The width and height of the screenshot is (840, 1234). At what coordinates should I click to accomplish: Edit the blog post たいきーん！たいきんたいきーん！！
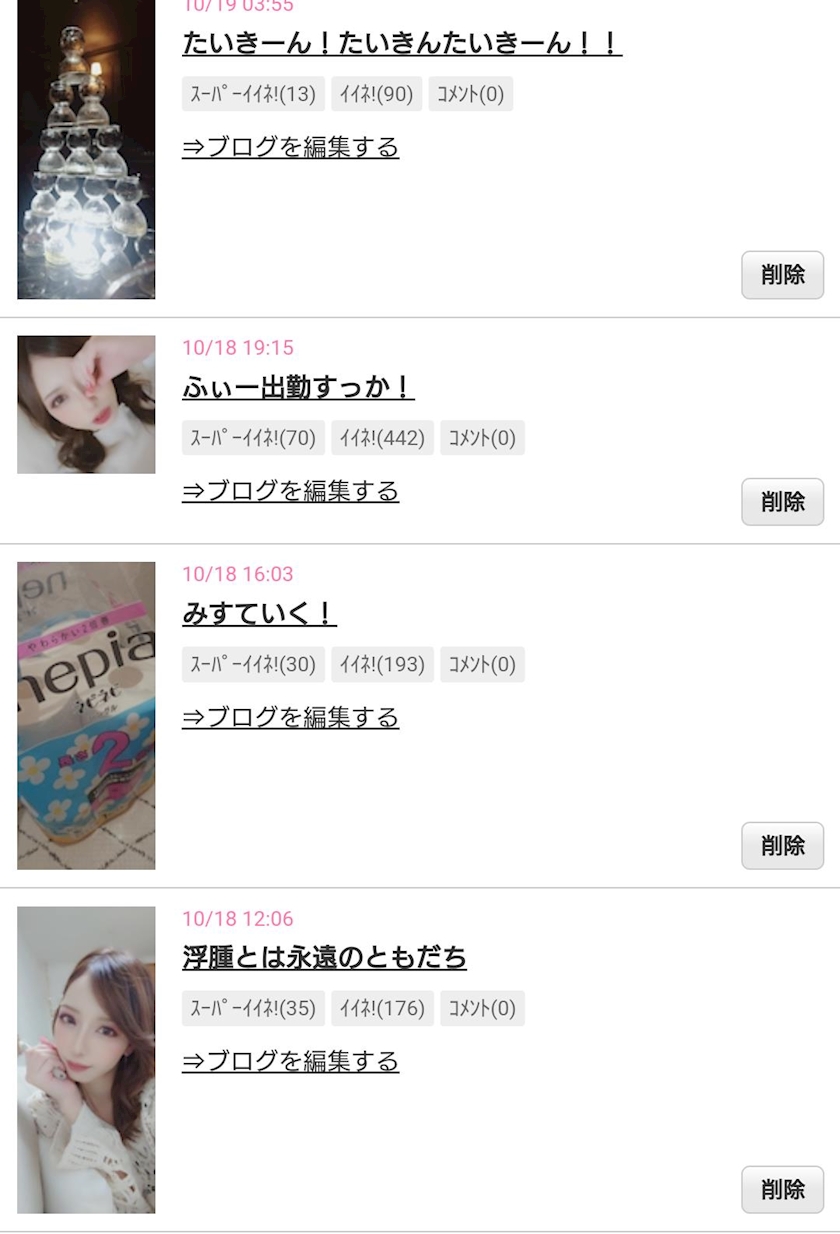pos(290,147)
